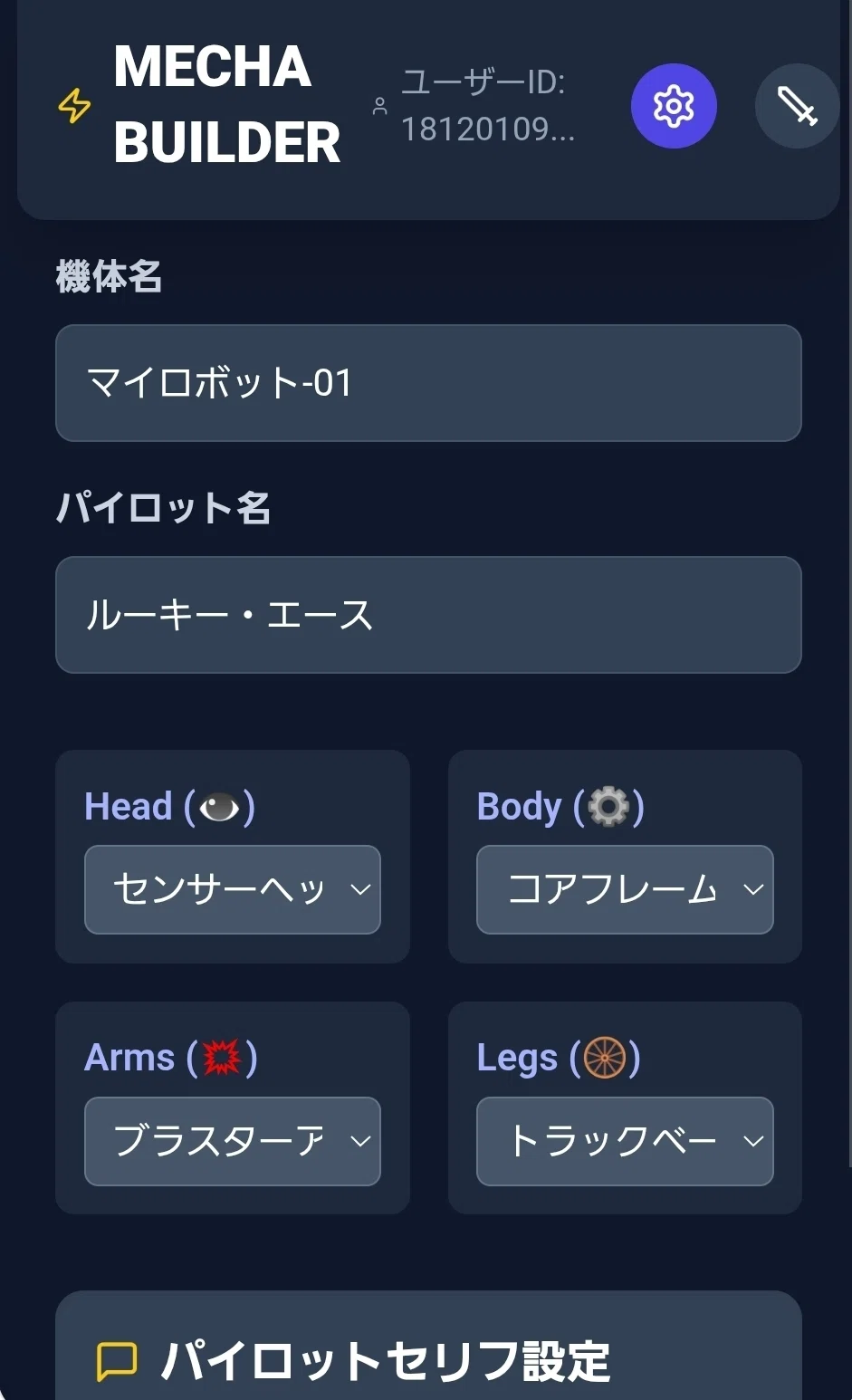Edit the パイロット名 text field
This screenshot has height=1400, width=852.
point(428,615)
